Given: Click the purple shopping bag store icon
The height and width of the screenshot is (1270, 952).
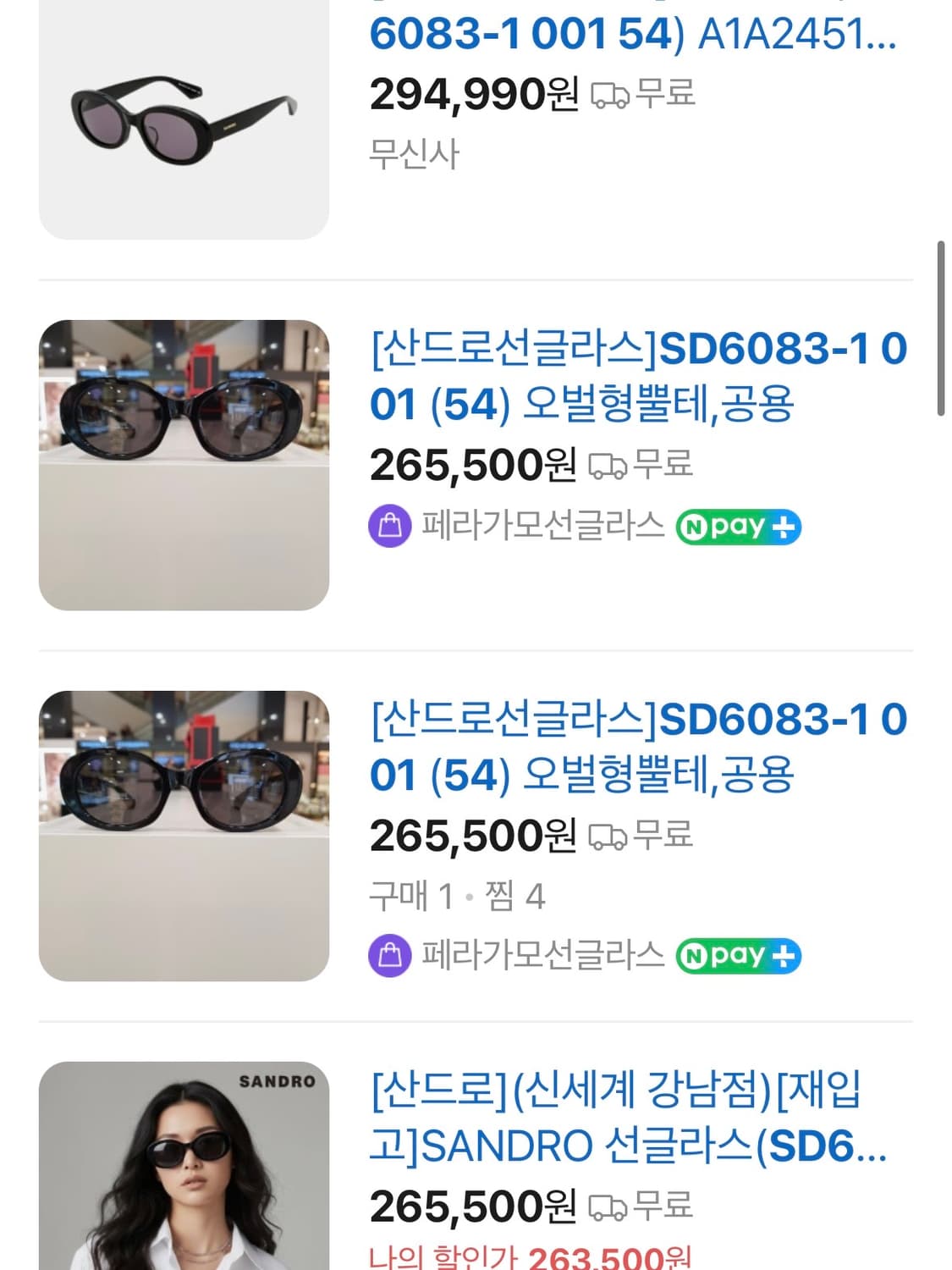Looking at the screenshot, I should pos(391,527).
